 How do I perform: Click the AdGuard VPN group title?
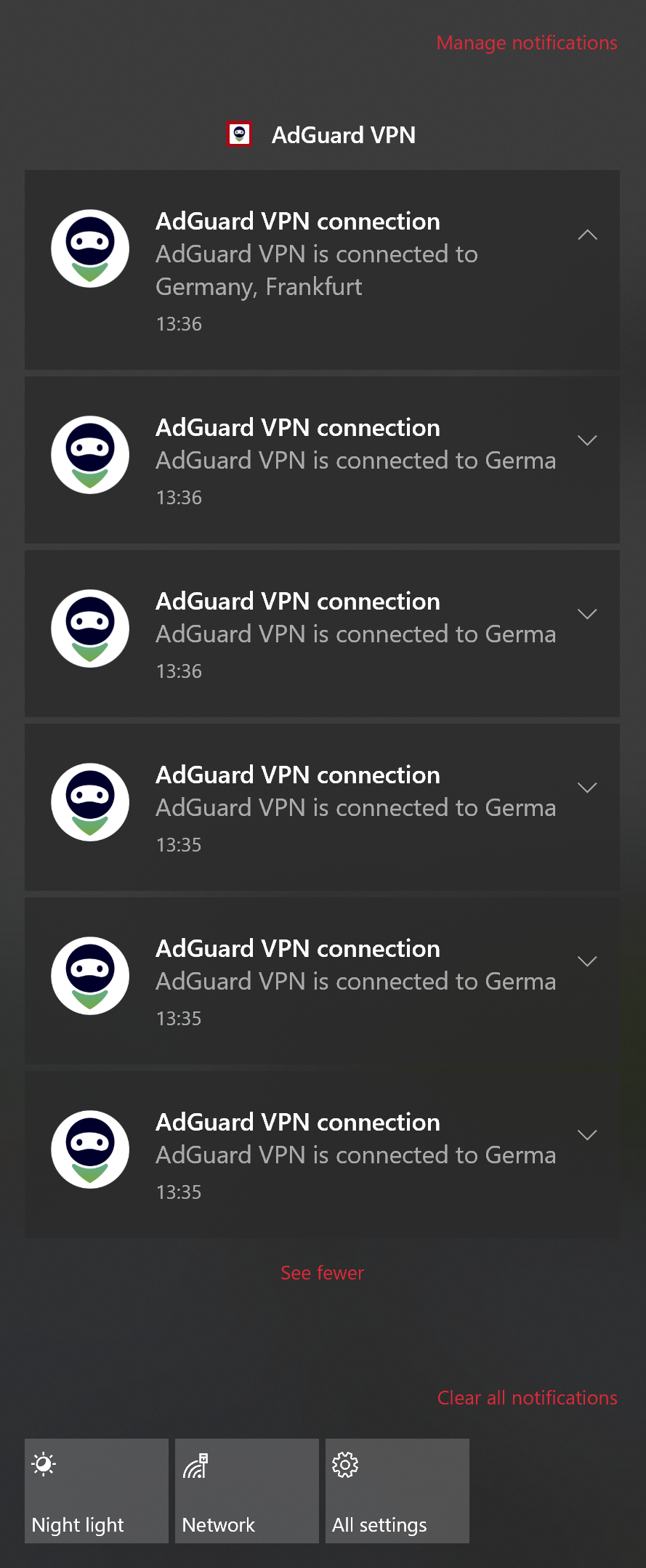pyautogui.click(x=344, y=134)
